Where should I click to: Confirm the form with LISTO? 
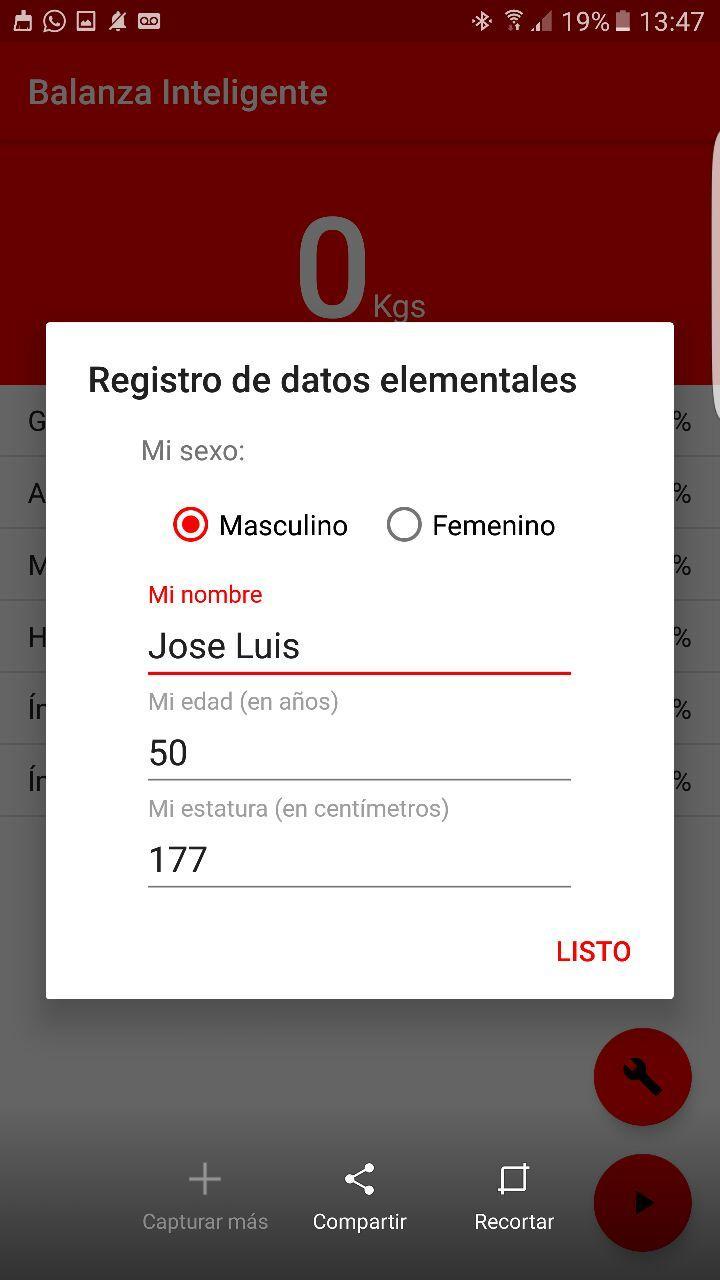[x=593, y=951]
